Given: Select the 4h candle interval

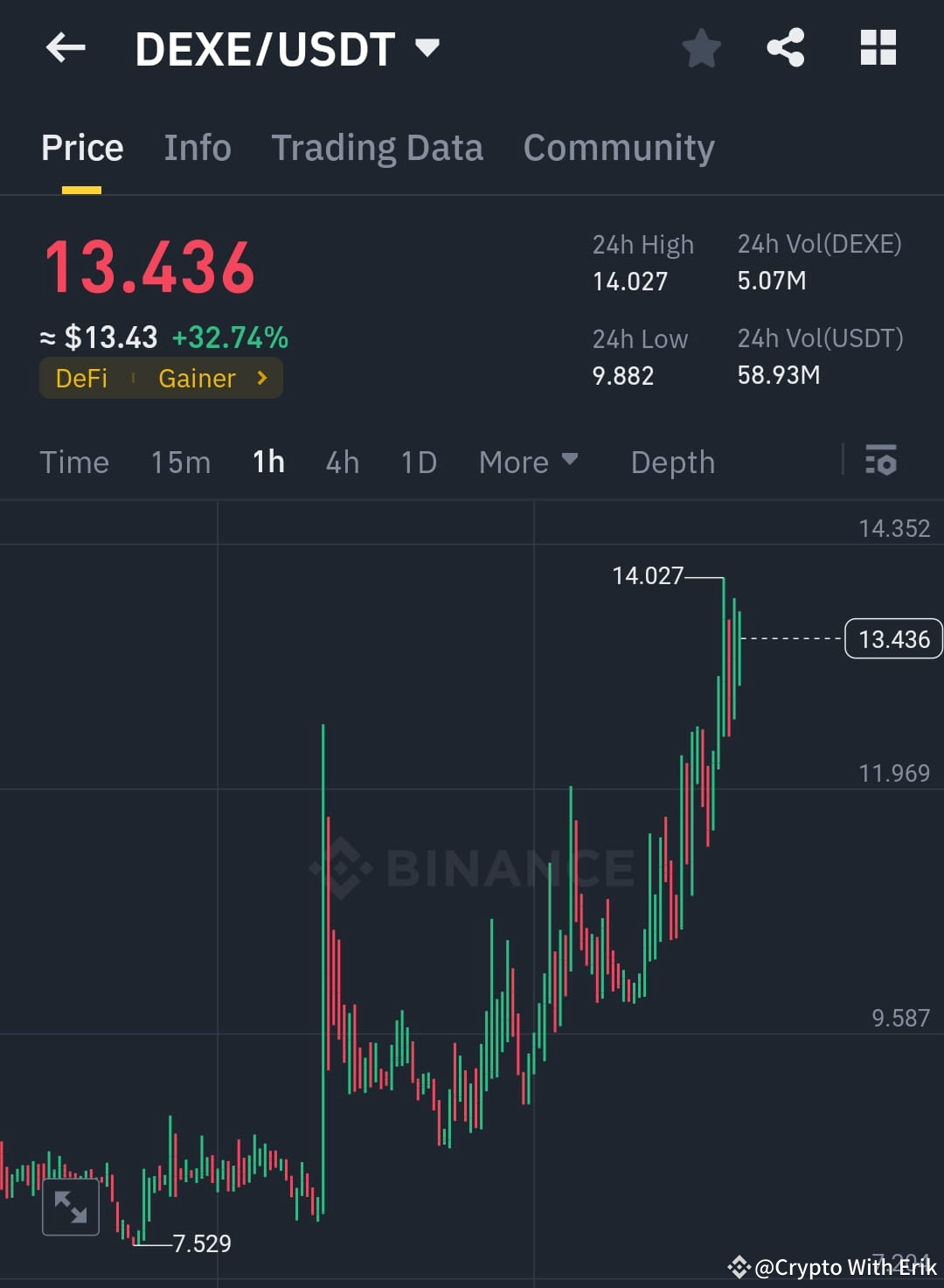Looking at the screenshot, I should click(x=342, y=462).
